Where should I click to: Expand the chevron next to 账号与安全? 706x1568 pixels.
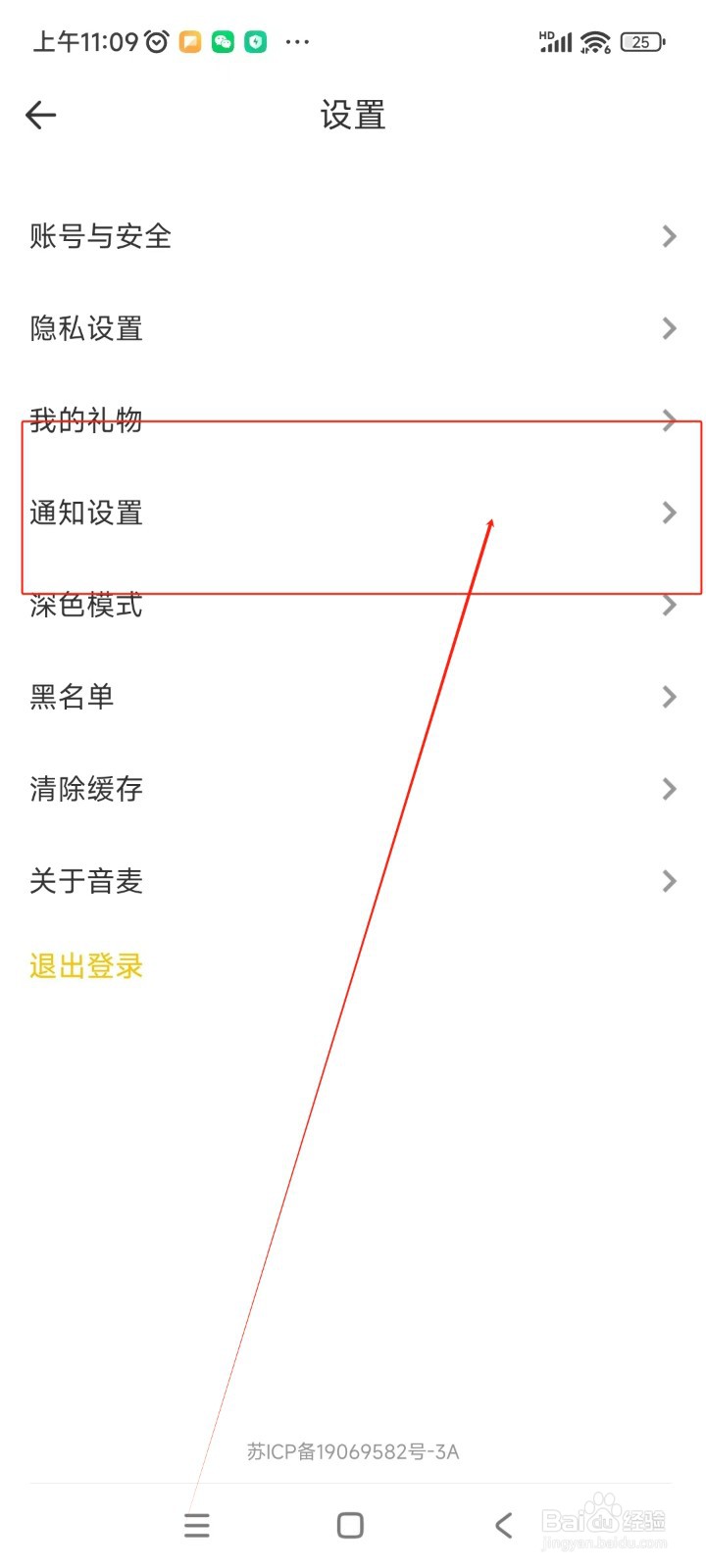click(670, 235)
